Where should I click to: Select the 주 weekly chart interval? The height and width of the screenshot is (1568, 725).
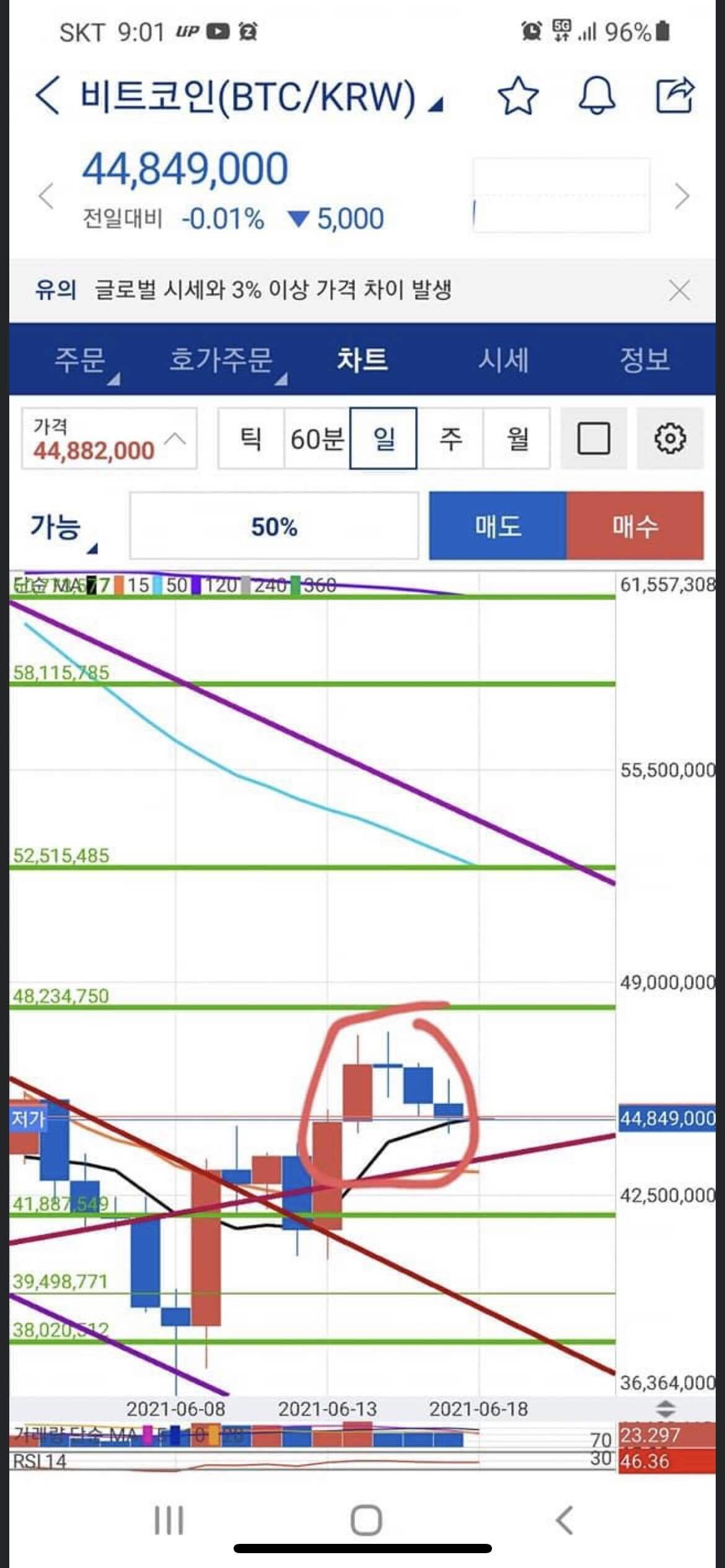click(450, 440)
